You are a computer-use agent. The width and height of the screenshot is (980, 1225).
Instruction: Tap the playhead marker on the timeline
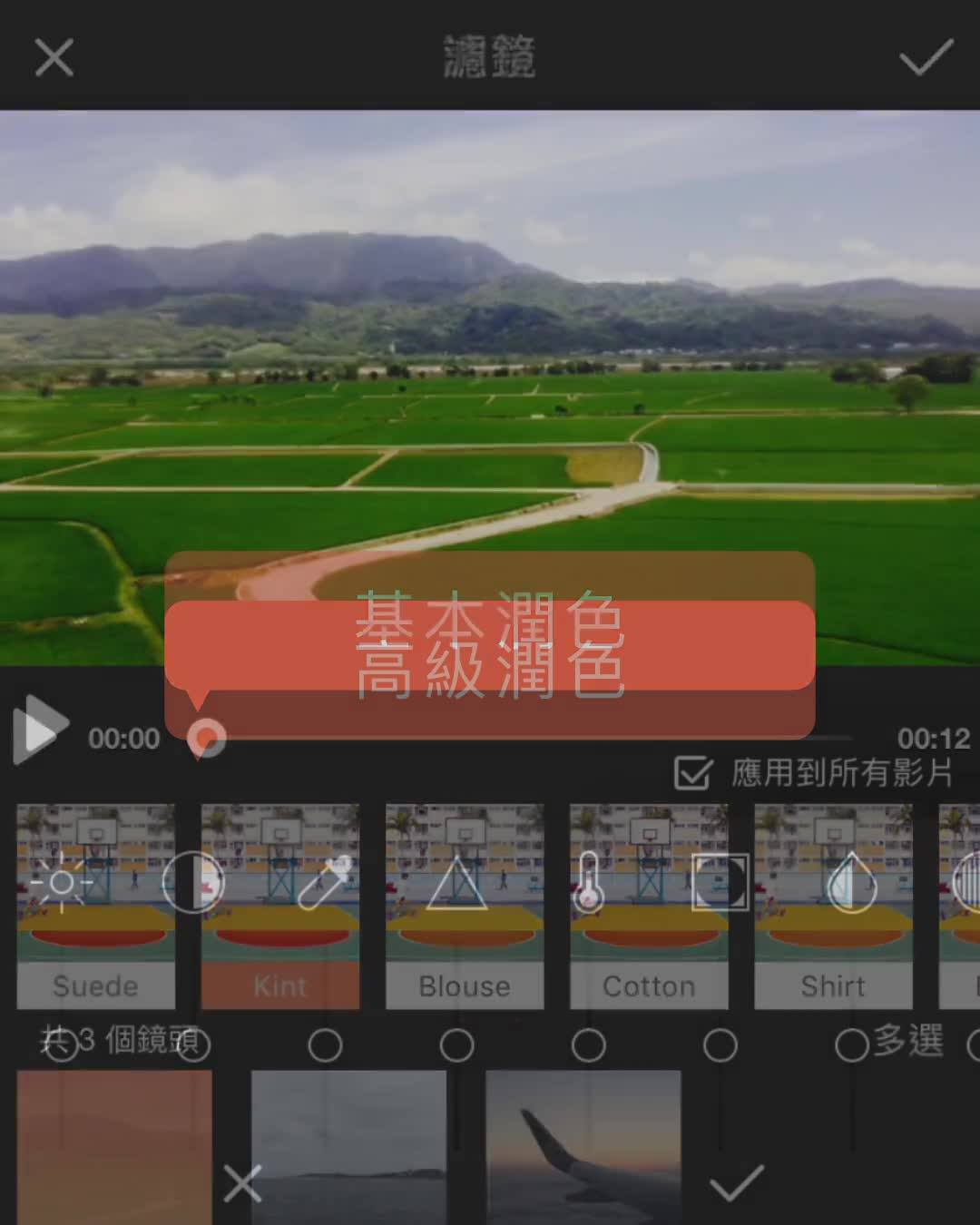tap(207, 738)
